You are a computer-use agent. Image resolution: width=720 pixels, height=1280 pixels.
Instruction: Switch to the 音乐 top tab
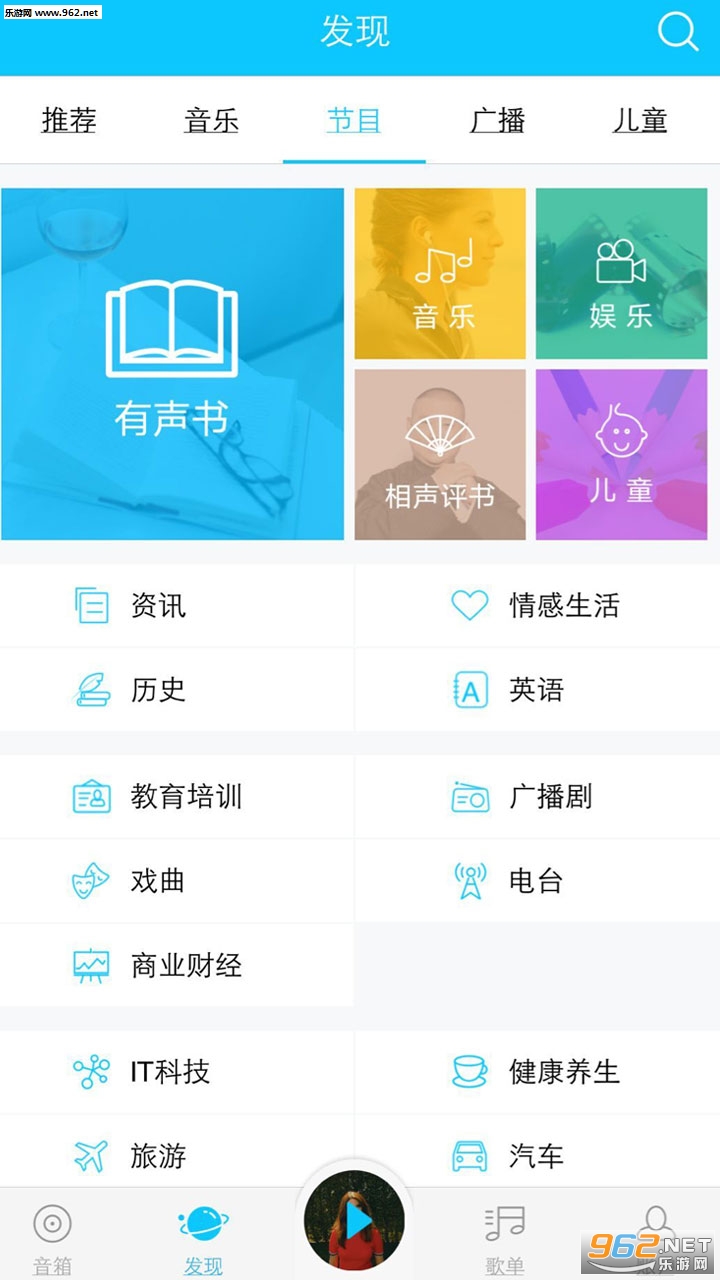tap(212, 121)
